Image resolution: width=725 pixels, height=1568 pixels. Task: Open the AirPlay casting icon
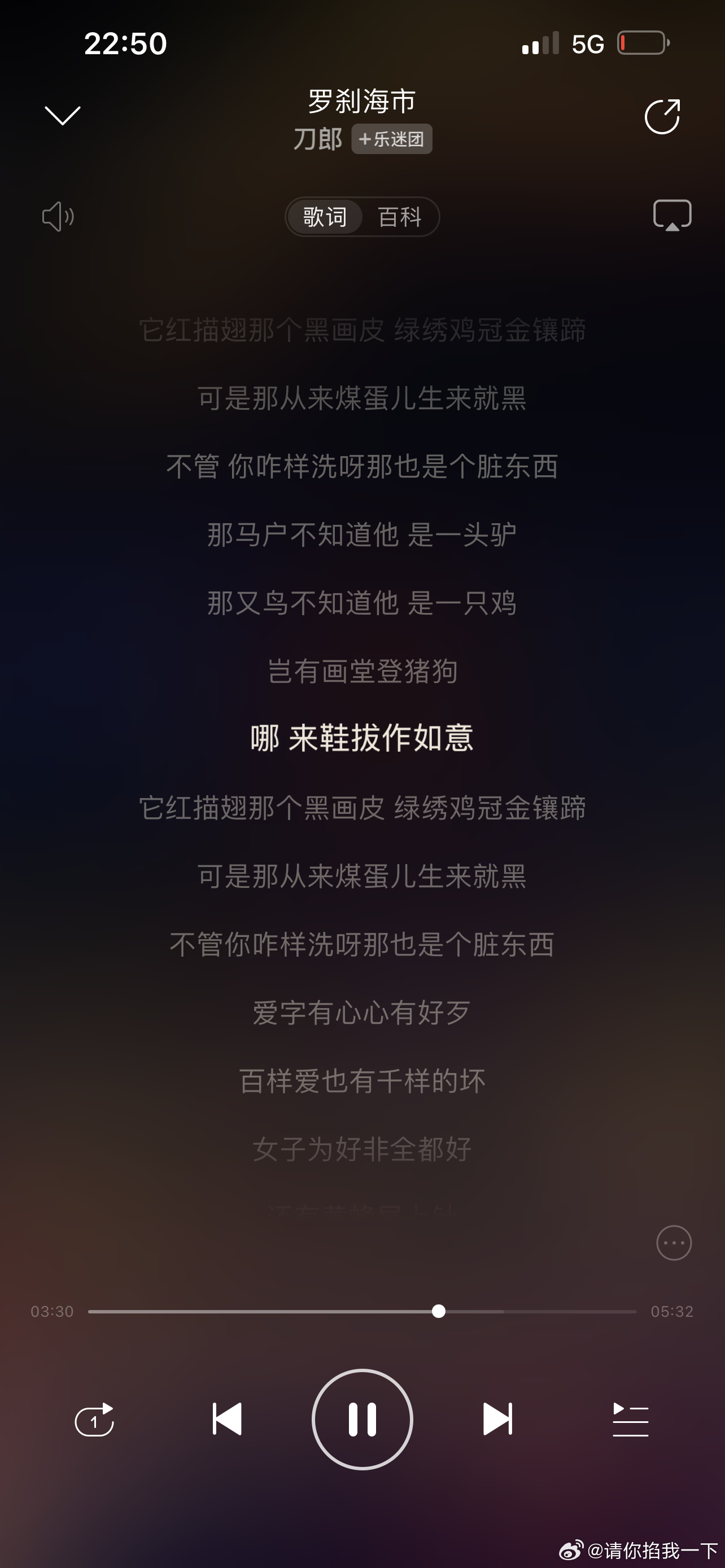(672, 215)
